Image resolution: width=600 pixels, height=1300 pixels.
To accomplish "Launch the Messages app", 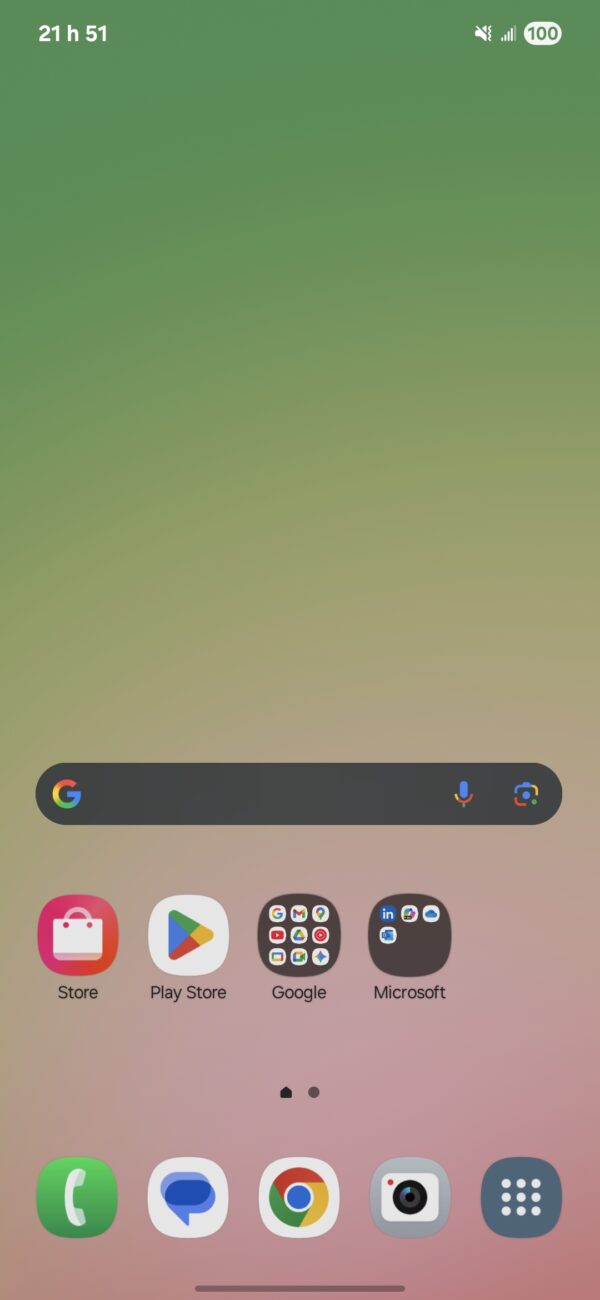I will point(188,1197).
